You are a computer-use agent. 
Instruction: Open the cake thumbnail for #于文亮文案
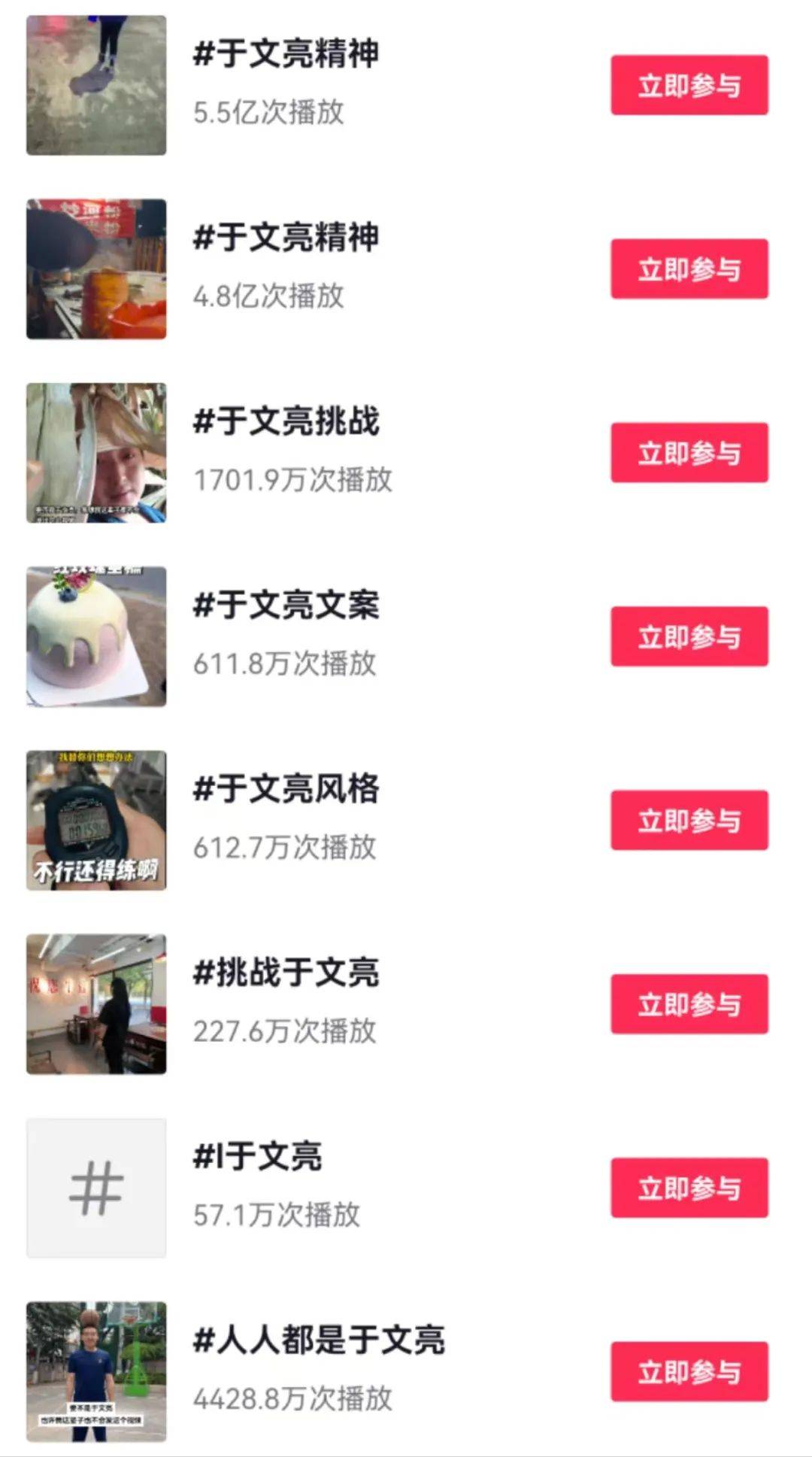click(x=96, y=636)
